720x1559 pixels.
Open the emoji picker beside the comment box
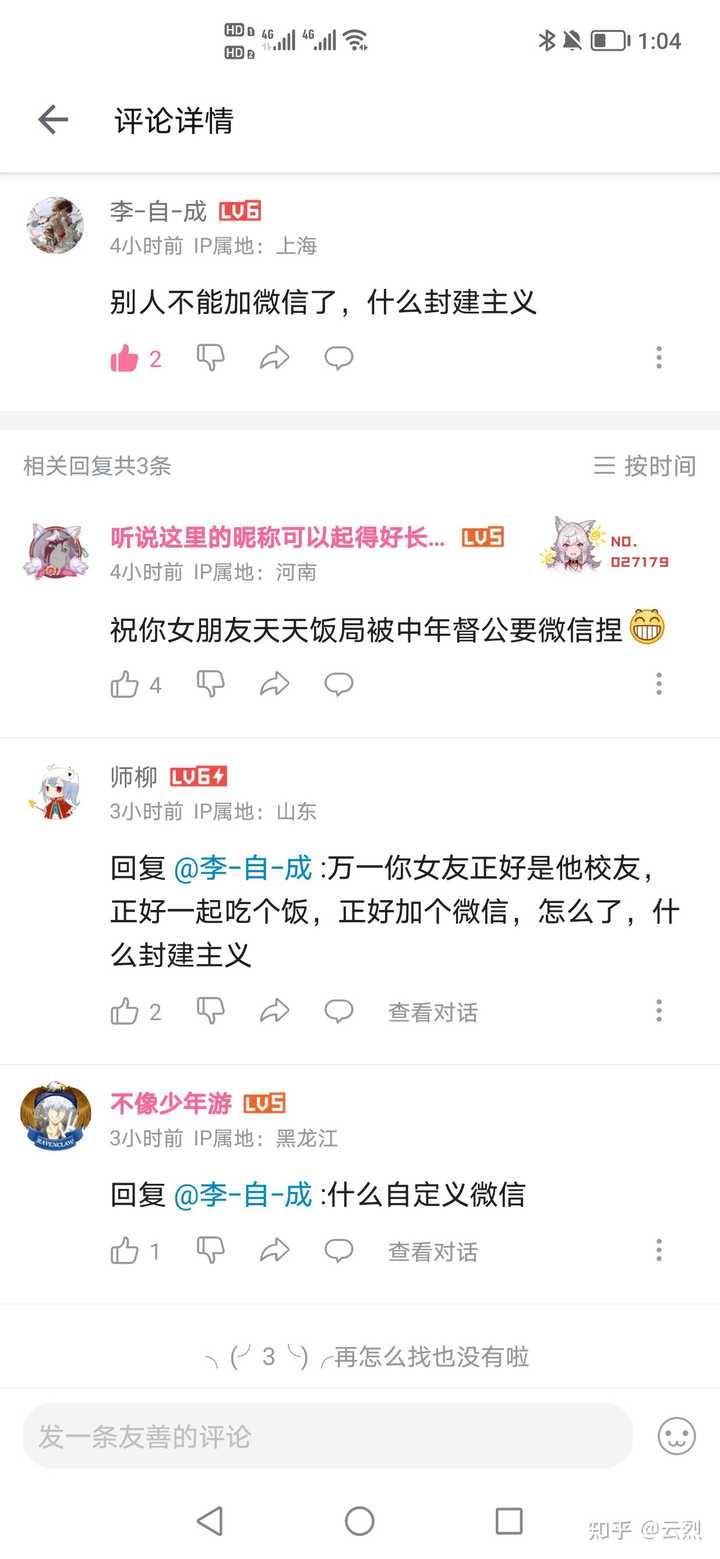tap(677, 1436)
